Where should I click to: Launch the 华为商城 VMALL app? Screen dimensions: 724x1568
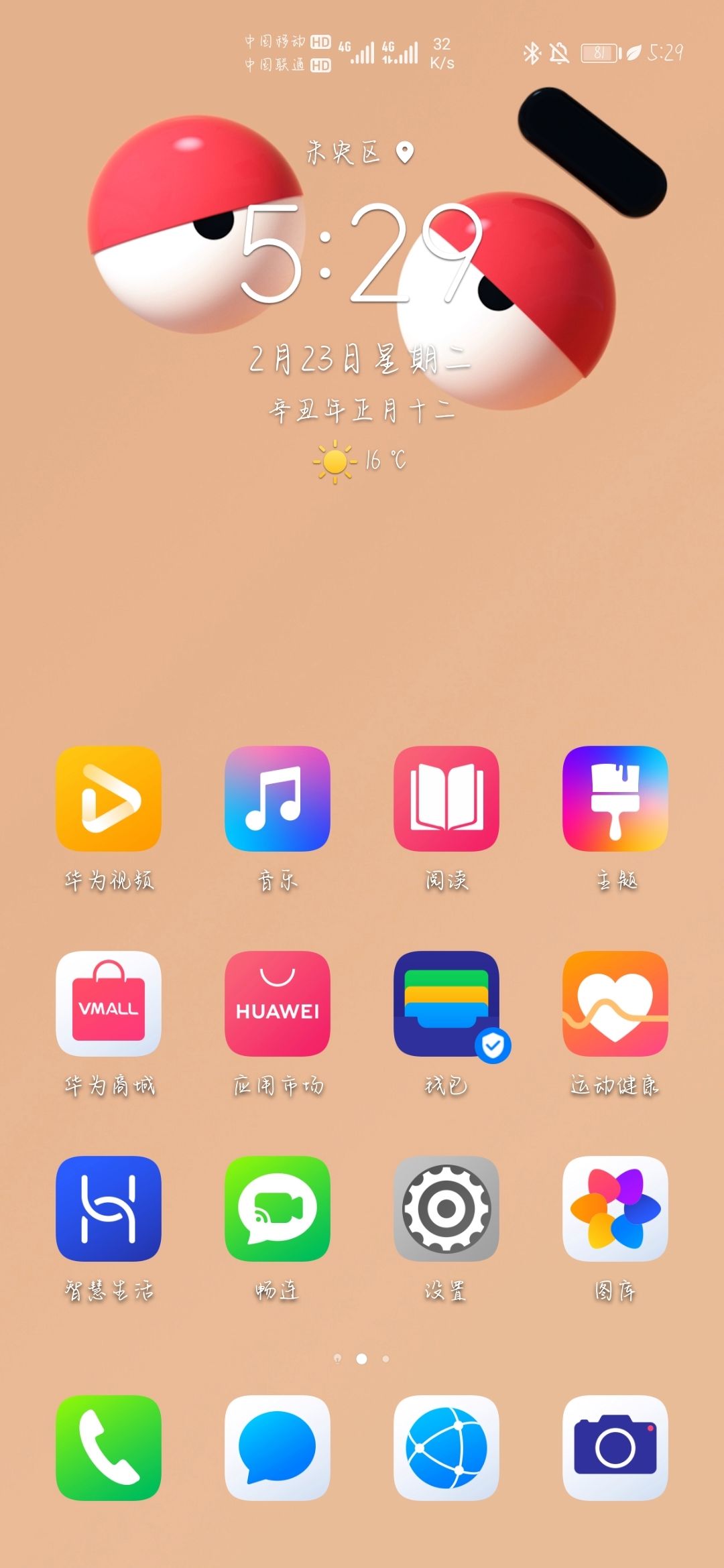click(x=109, y=1004)
